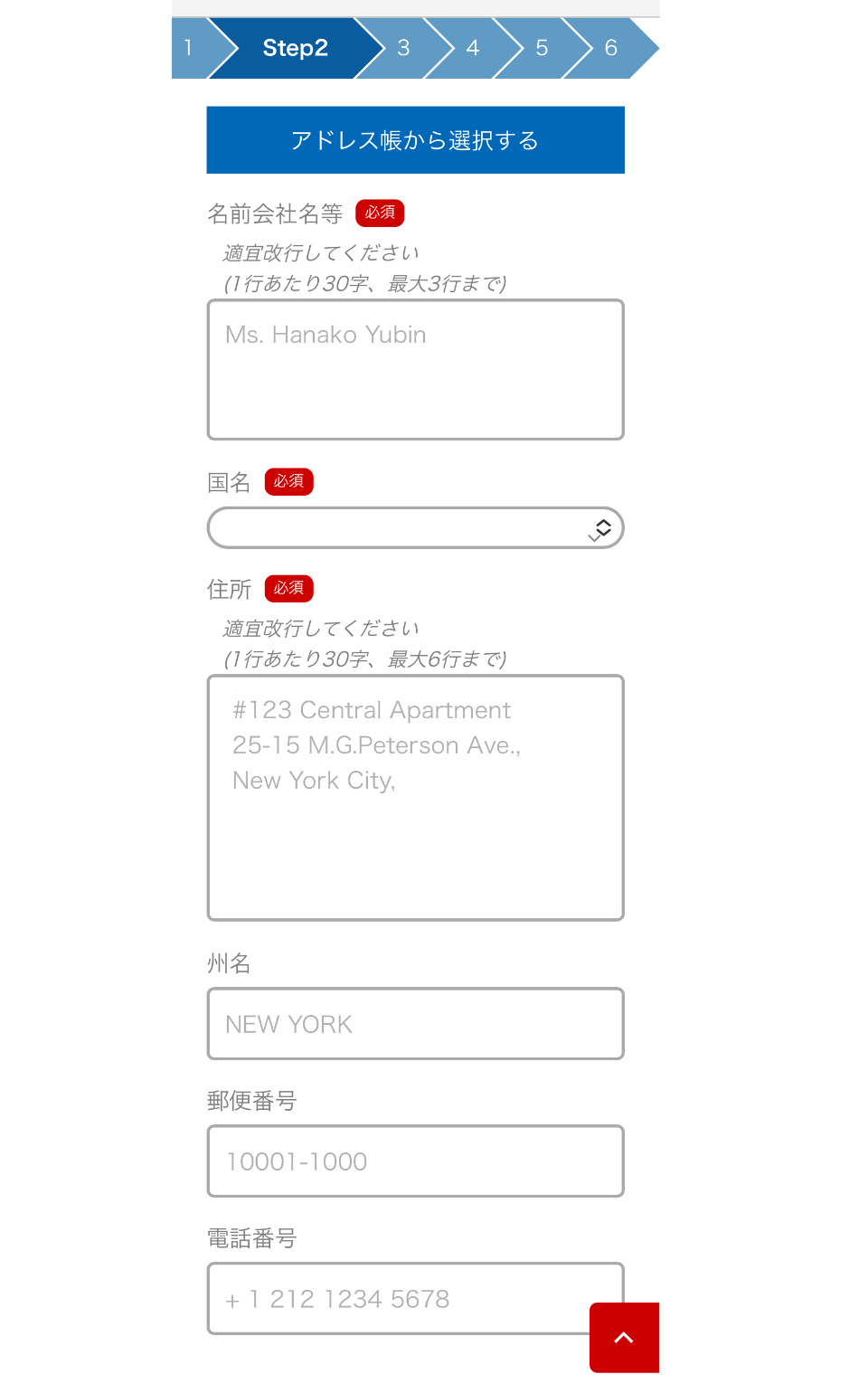Viewport: 868px width, 1393px height.
Task: Open the 国名 country dropdown
Action: click(x=415, y=527)
